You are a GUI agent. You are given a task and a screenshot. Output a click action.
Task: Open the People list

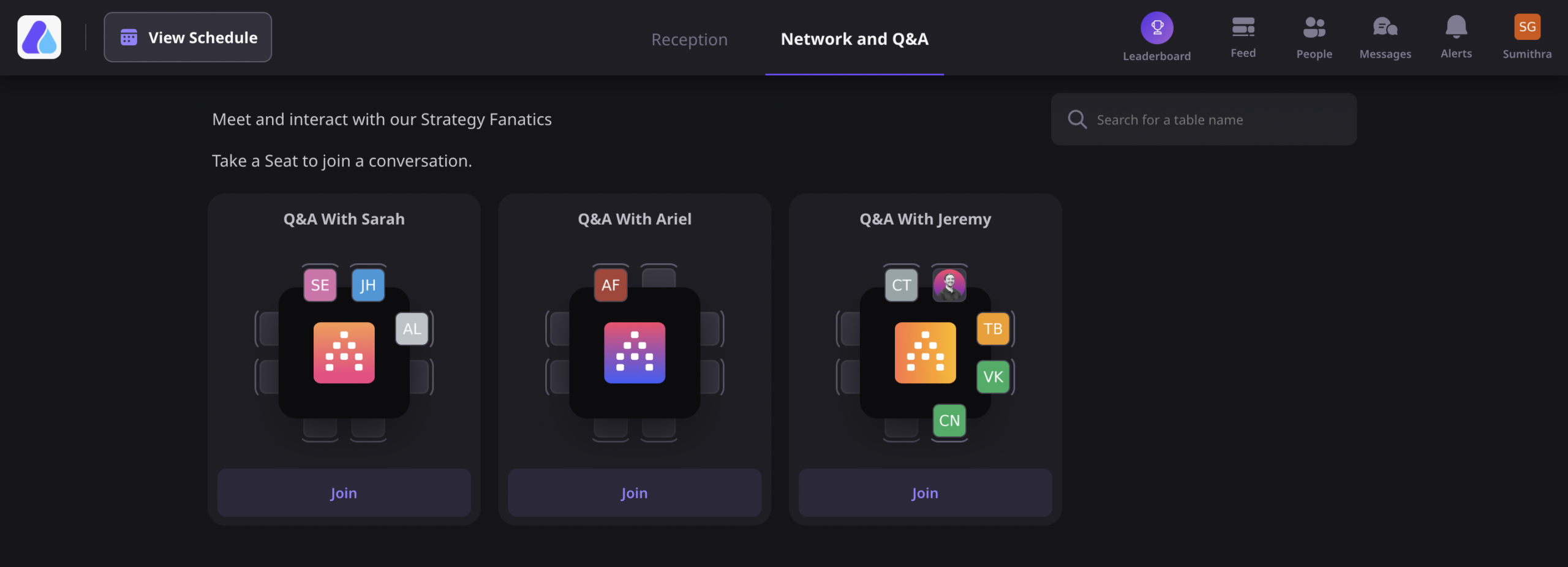click(x=1314, y=37)
